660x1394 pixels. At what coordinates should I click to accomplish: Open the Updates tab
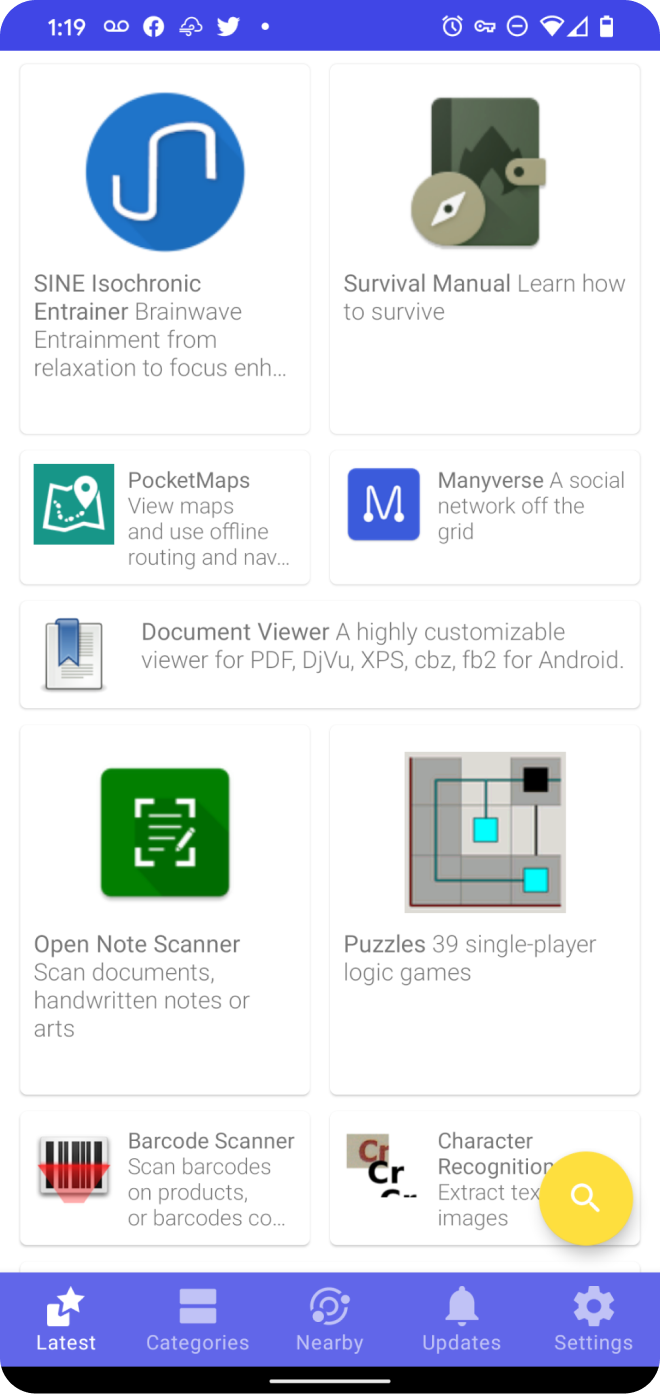tap(461, 1320)
